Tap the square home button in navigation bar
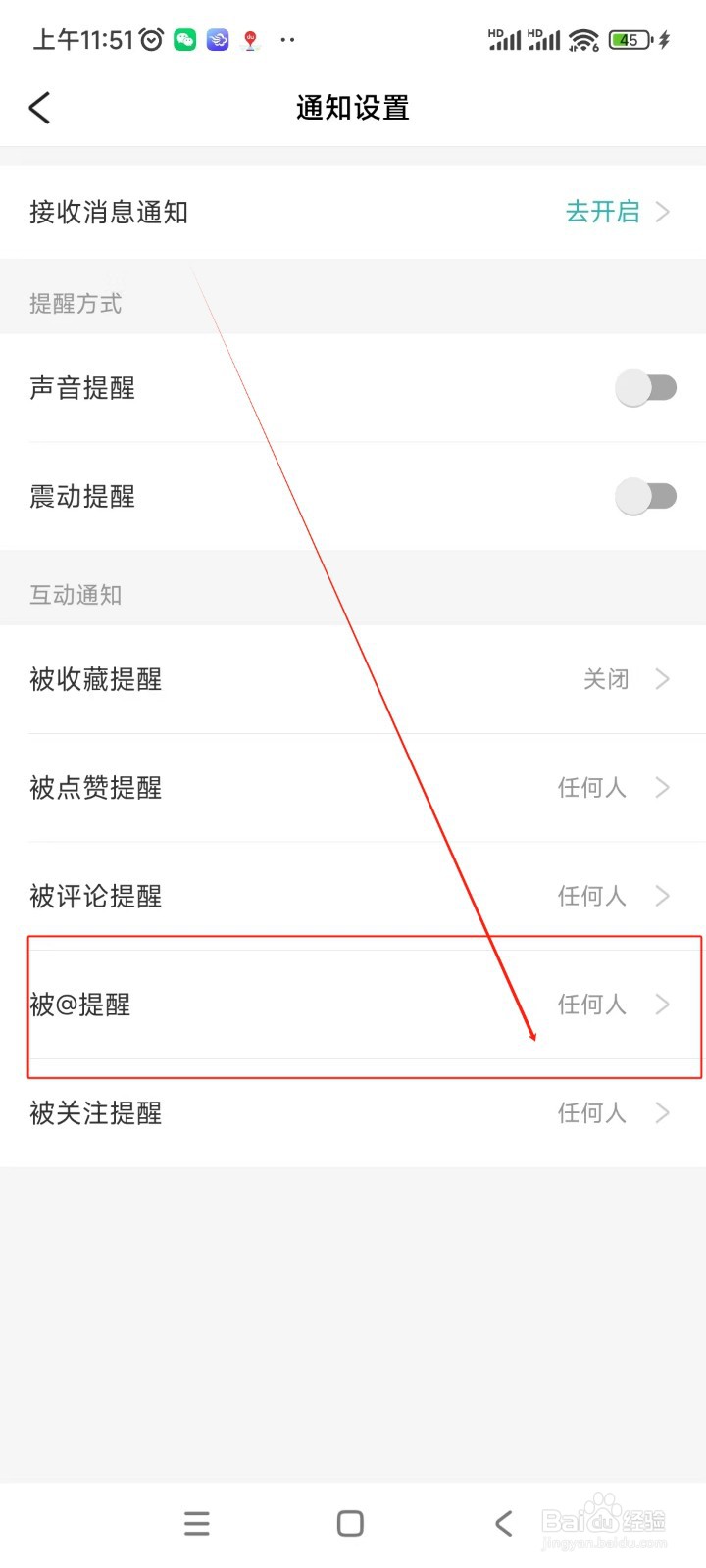 [350, 1522]
